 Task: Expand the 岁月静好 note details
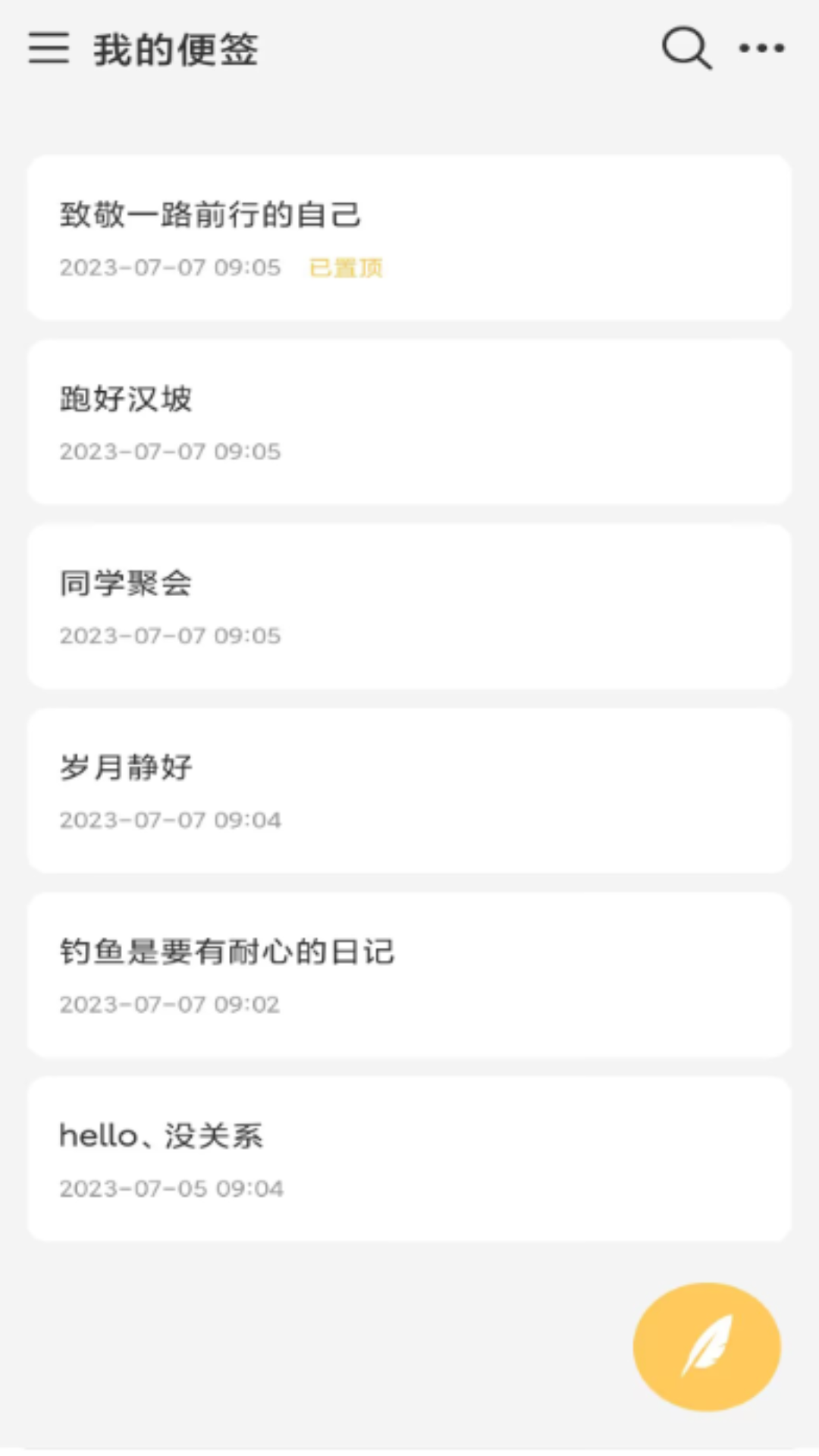coord(409,789)
